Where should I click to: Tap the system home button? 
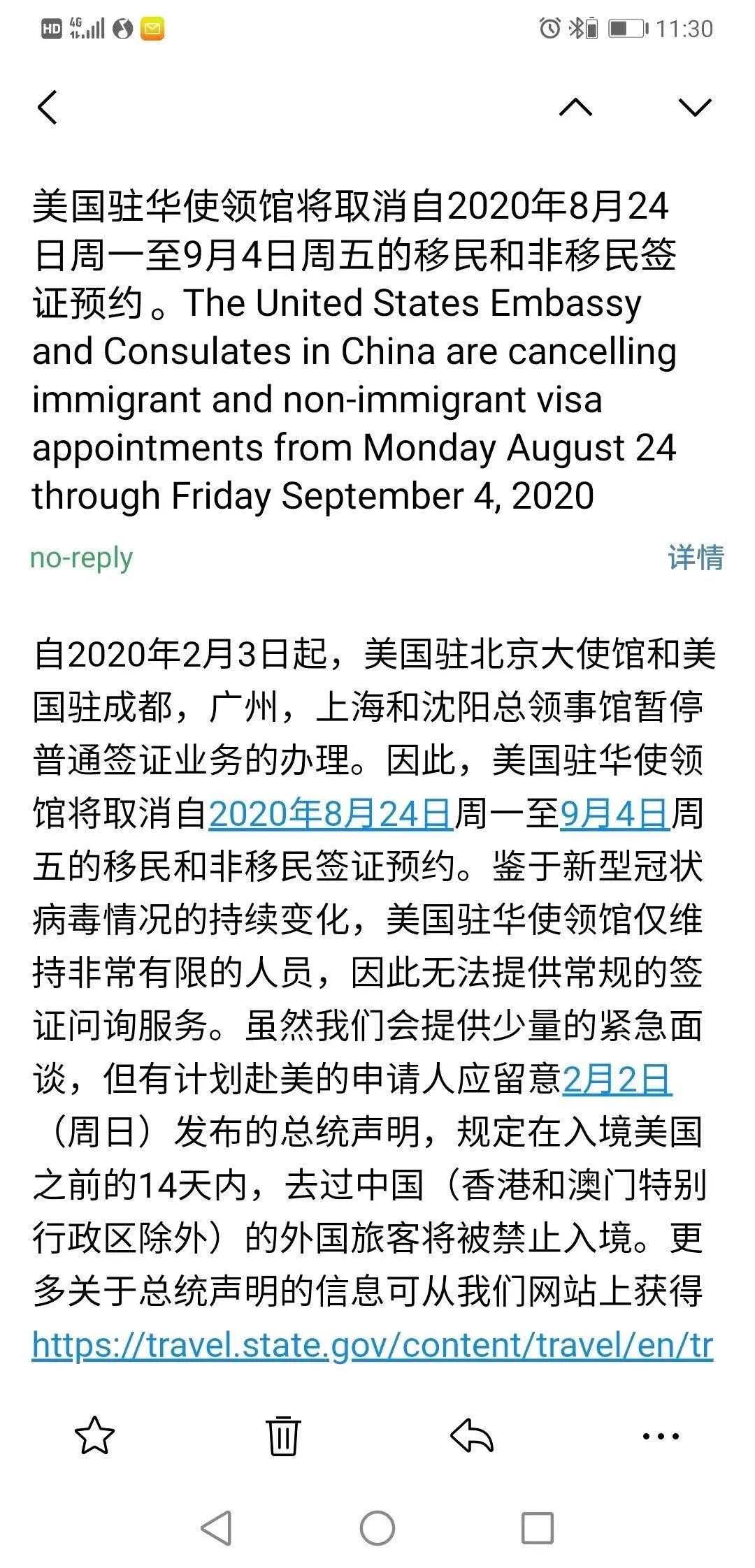point(377,1527)
